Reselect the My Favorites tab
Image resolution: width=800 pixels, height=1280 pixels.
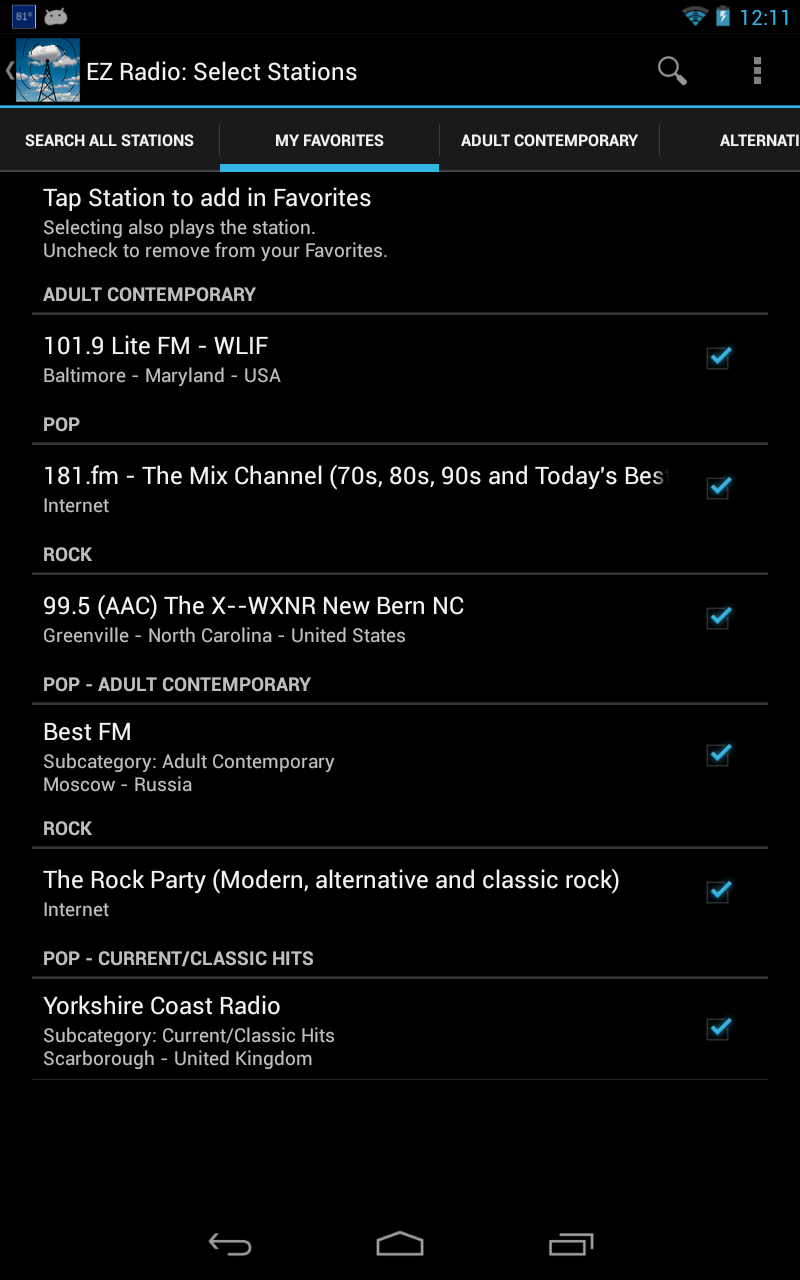tap(329, 140)
